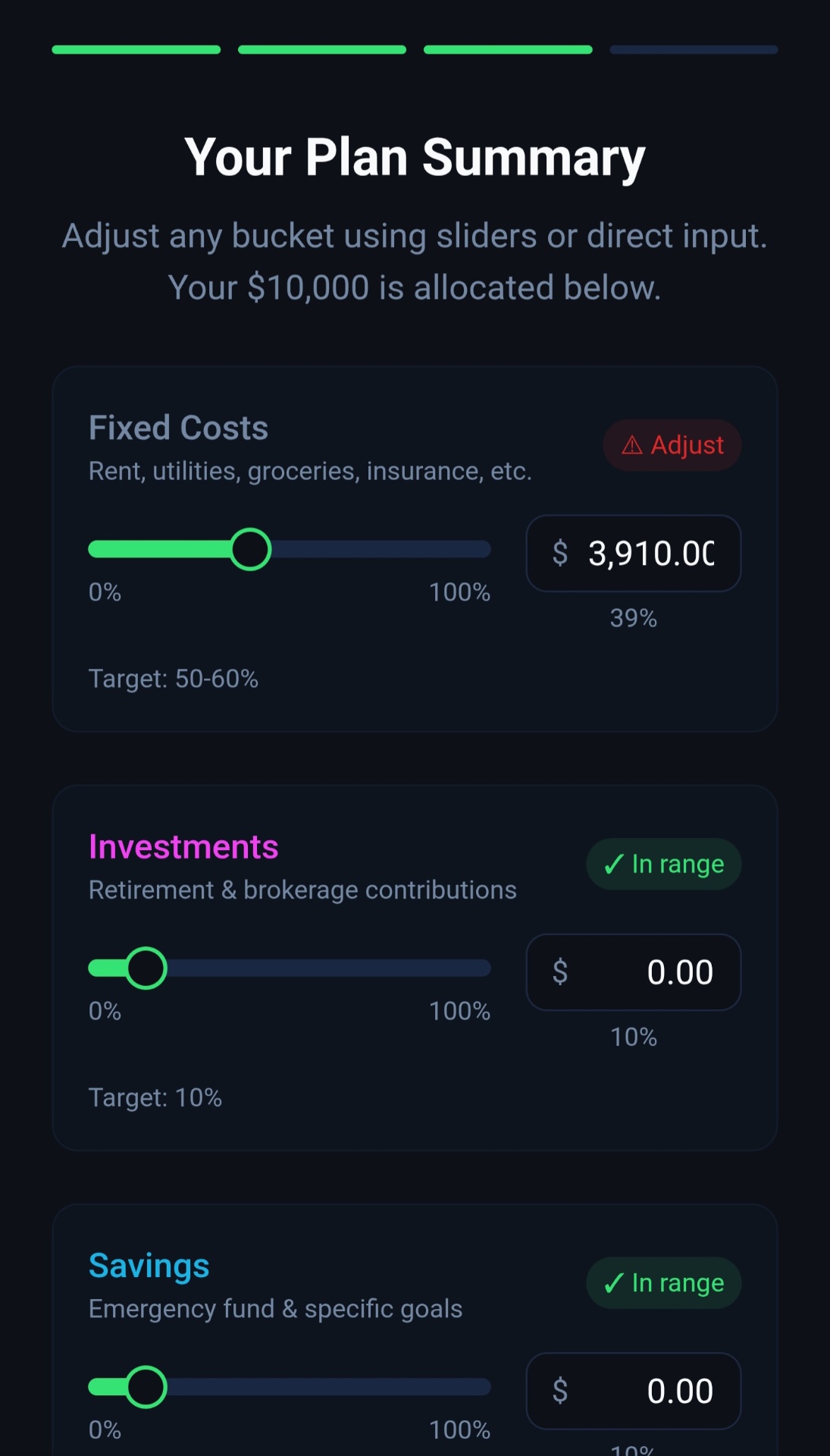Click the In range badge on Savings

point(662,1283)
